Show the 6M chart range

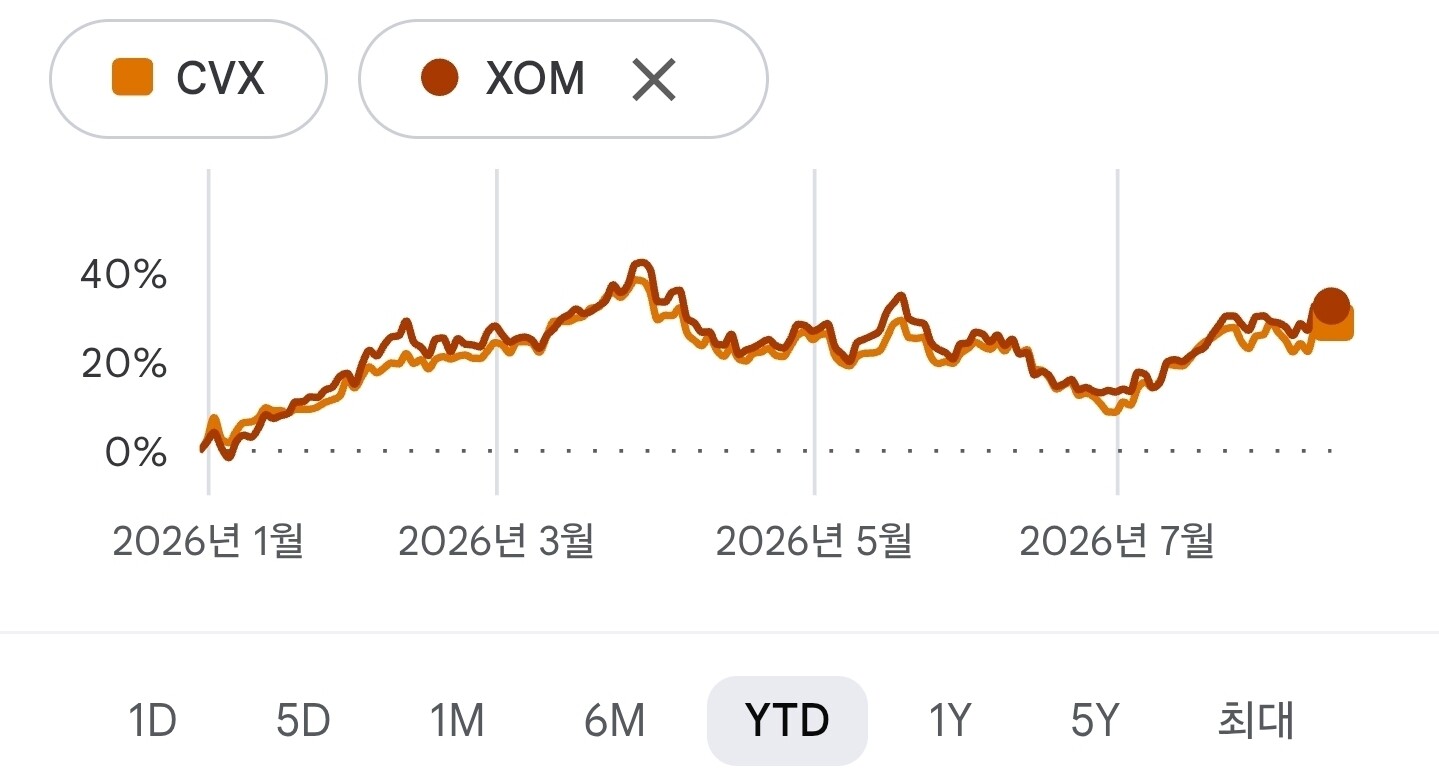(614, 720)
